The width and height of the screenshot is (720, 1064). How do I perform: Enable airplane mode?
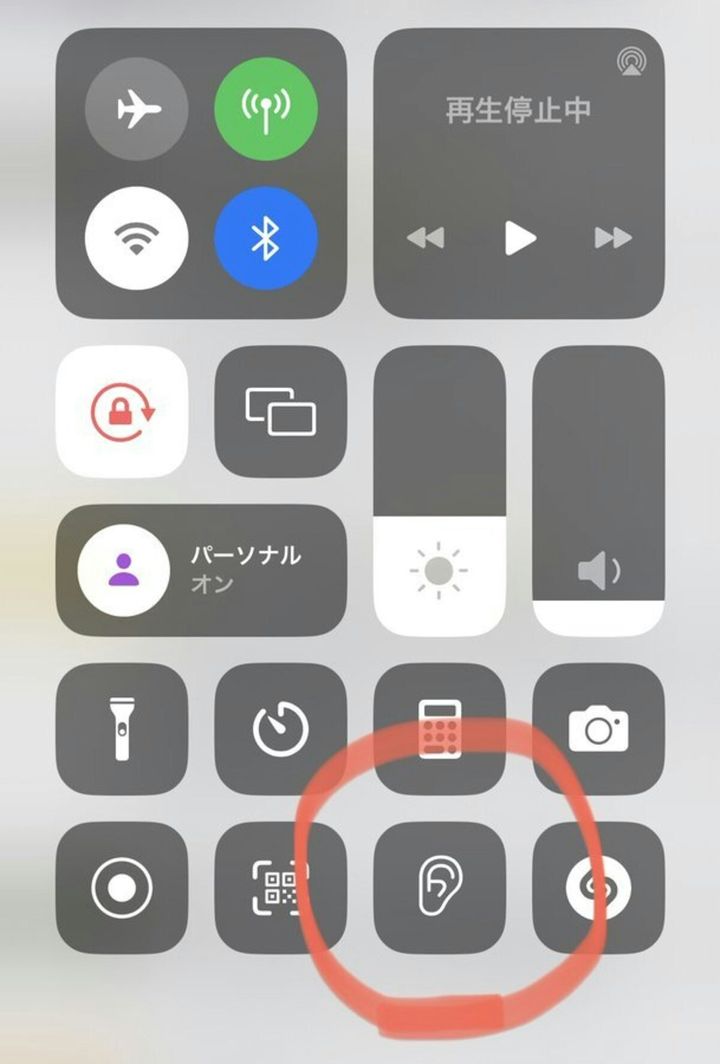pos(137,110)
